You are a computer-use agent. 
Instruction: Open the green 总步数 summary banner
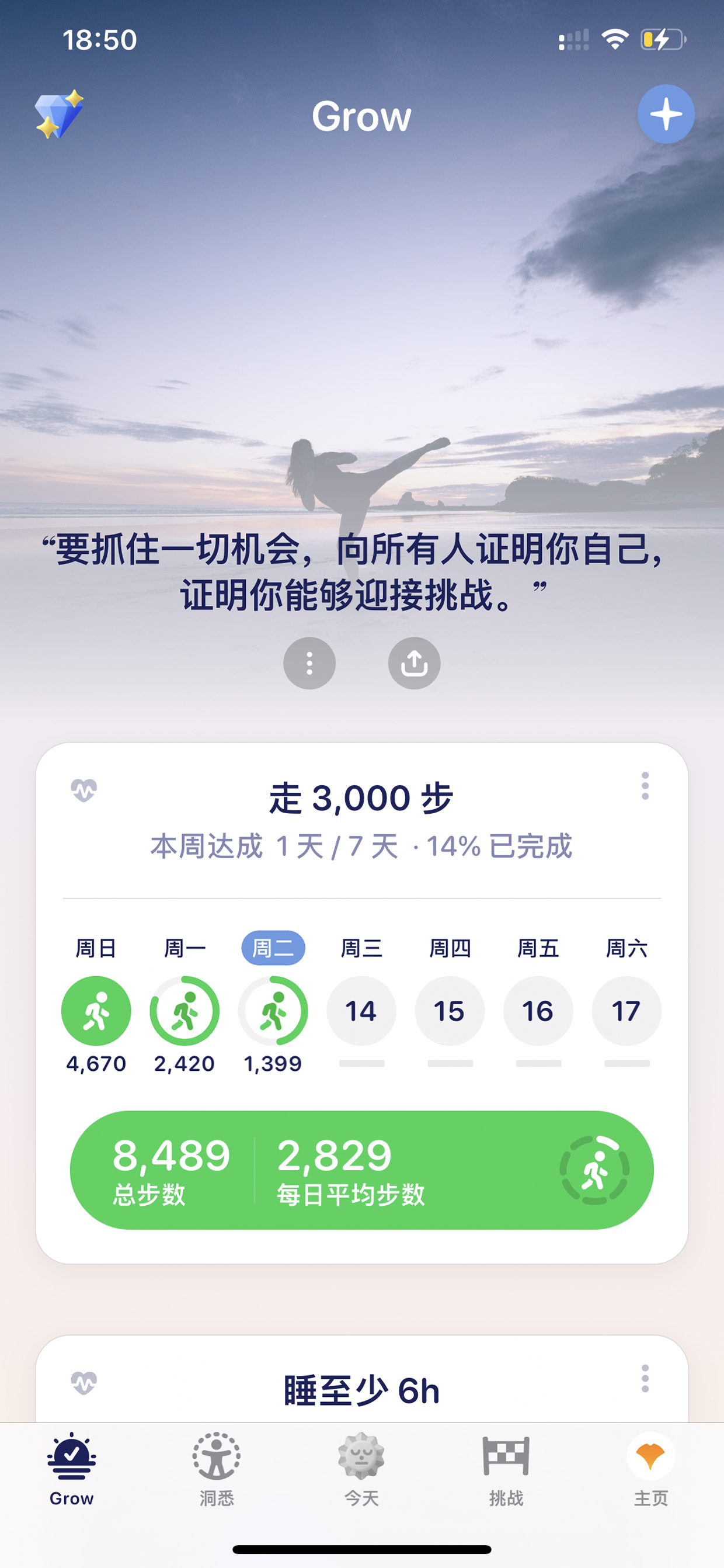point(362,1170)
